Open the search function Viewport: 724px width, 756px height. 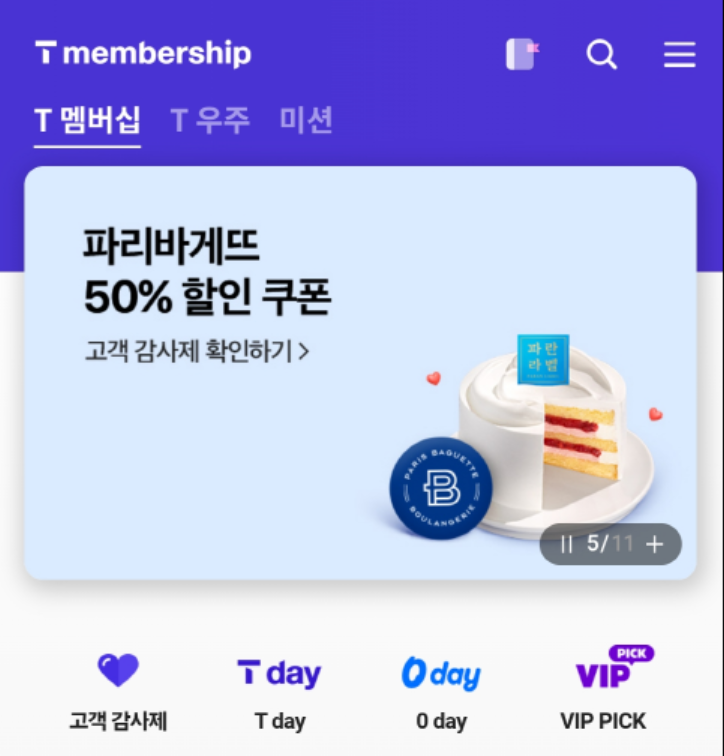point(601,55)
